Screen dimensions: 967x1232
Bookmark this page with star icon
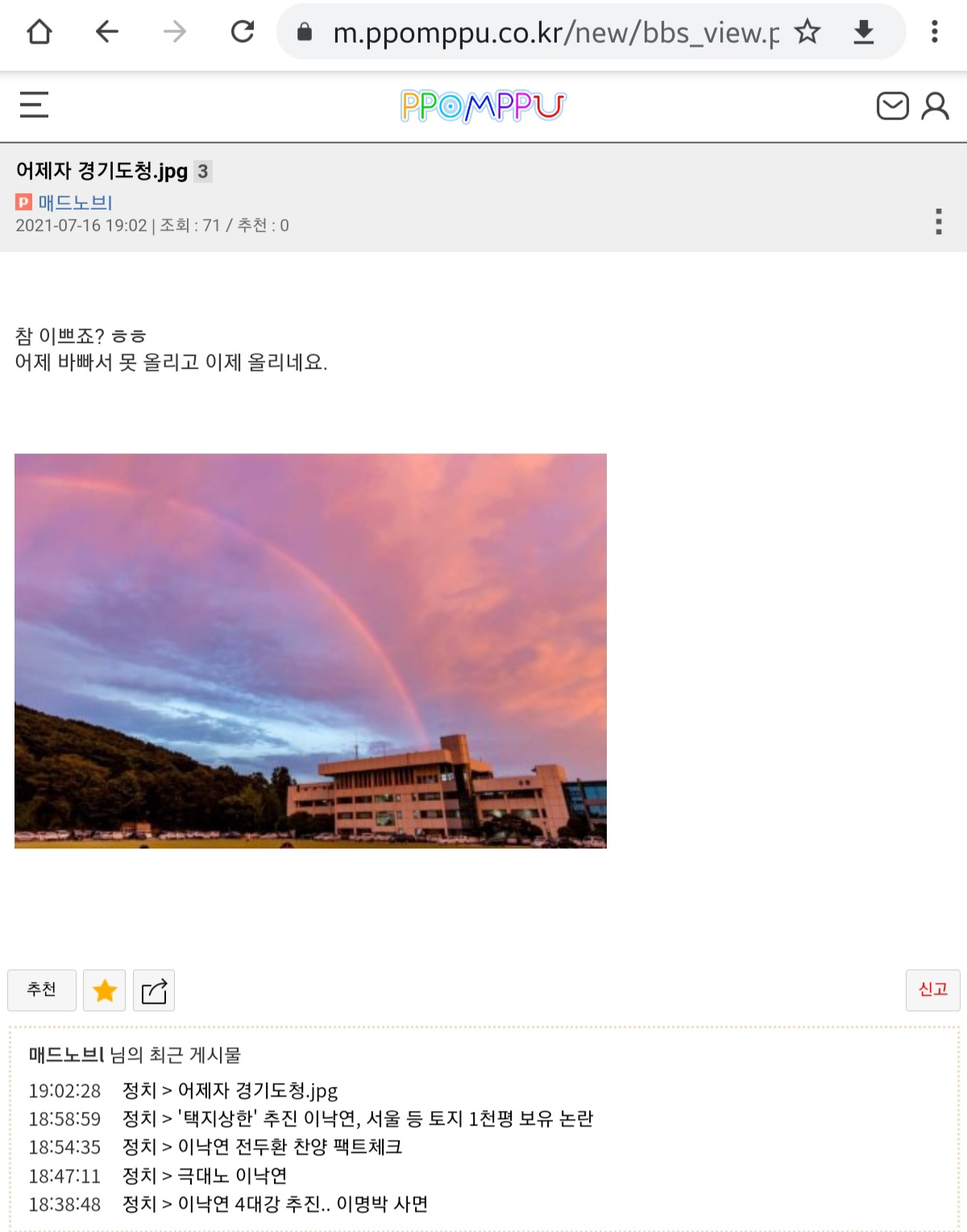click(x=807, y=32)
